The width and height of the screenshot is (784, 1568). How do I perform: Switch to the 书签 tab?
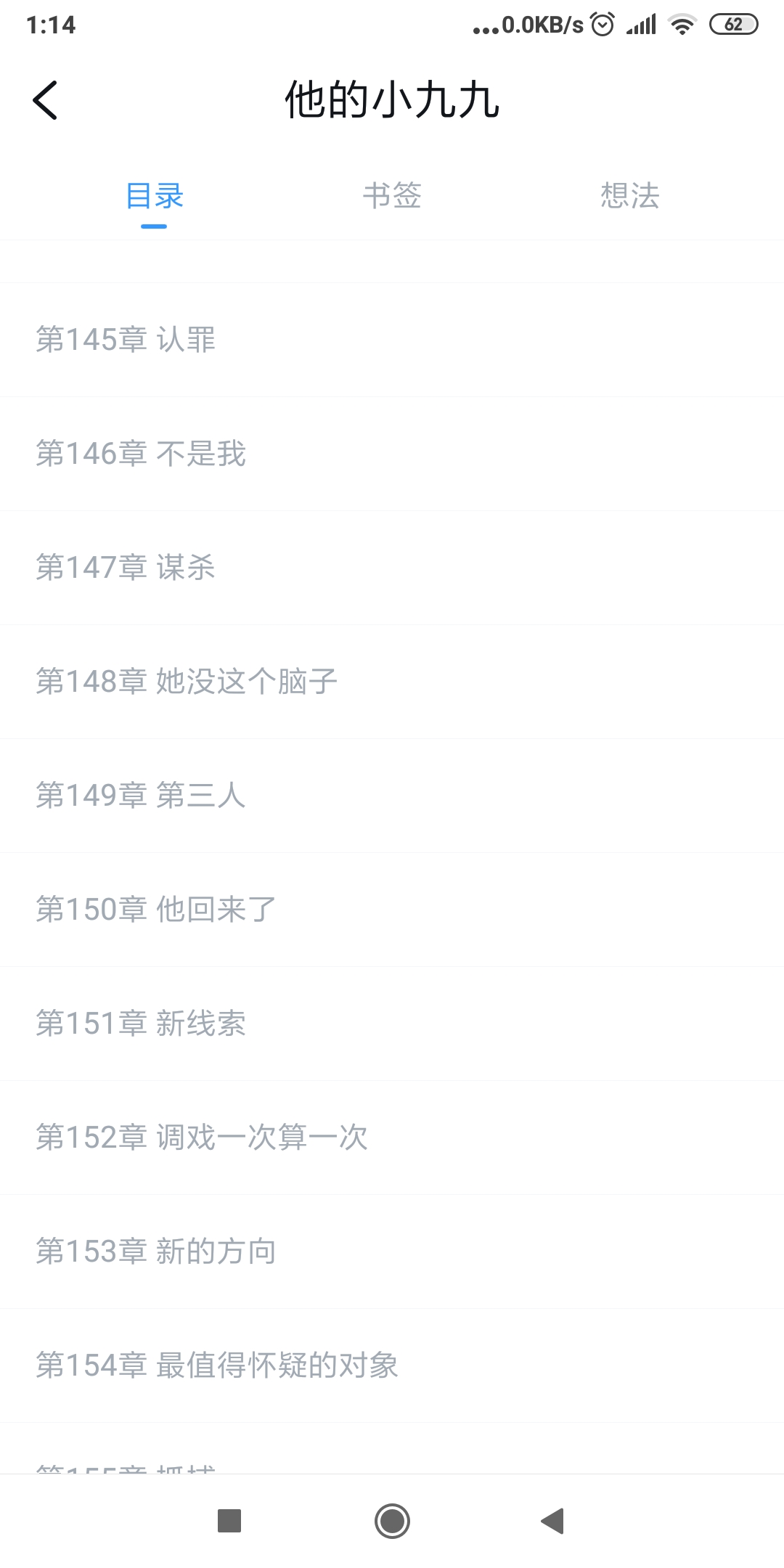click(392, 196)
